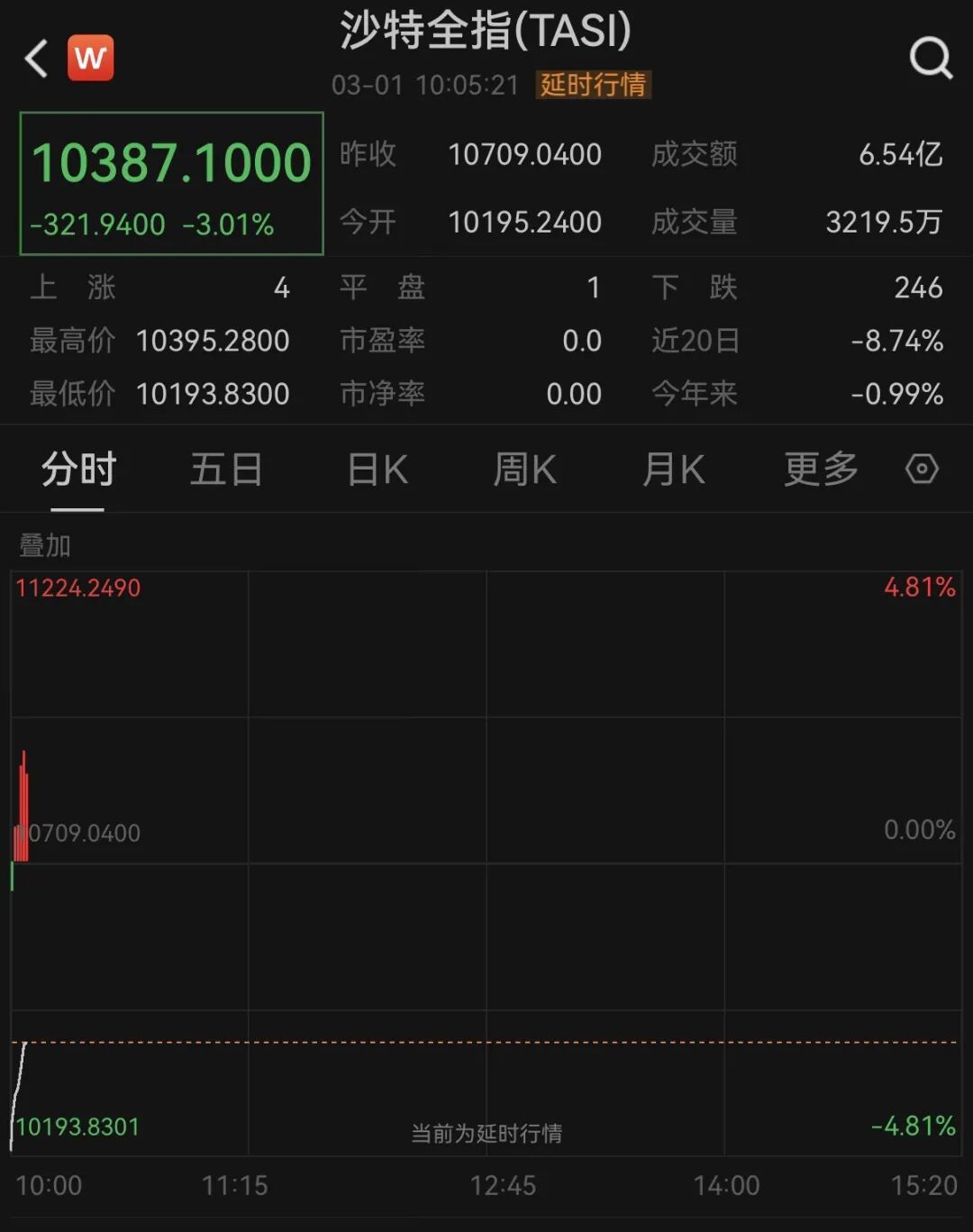Open chart settings hexagon icon
This screenshot has width=973, height=1232.
click(922, 470)
